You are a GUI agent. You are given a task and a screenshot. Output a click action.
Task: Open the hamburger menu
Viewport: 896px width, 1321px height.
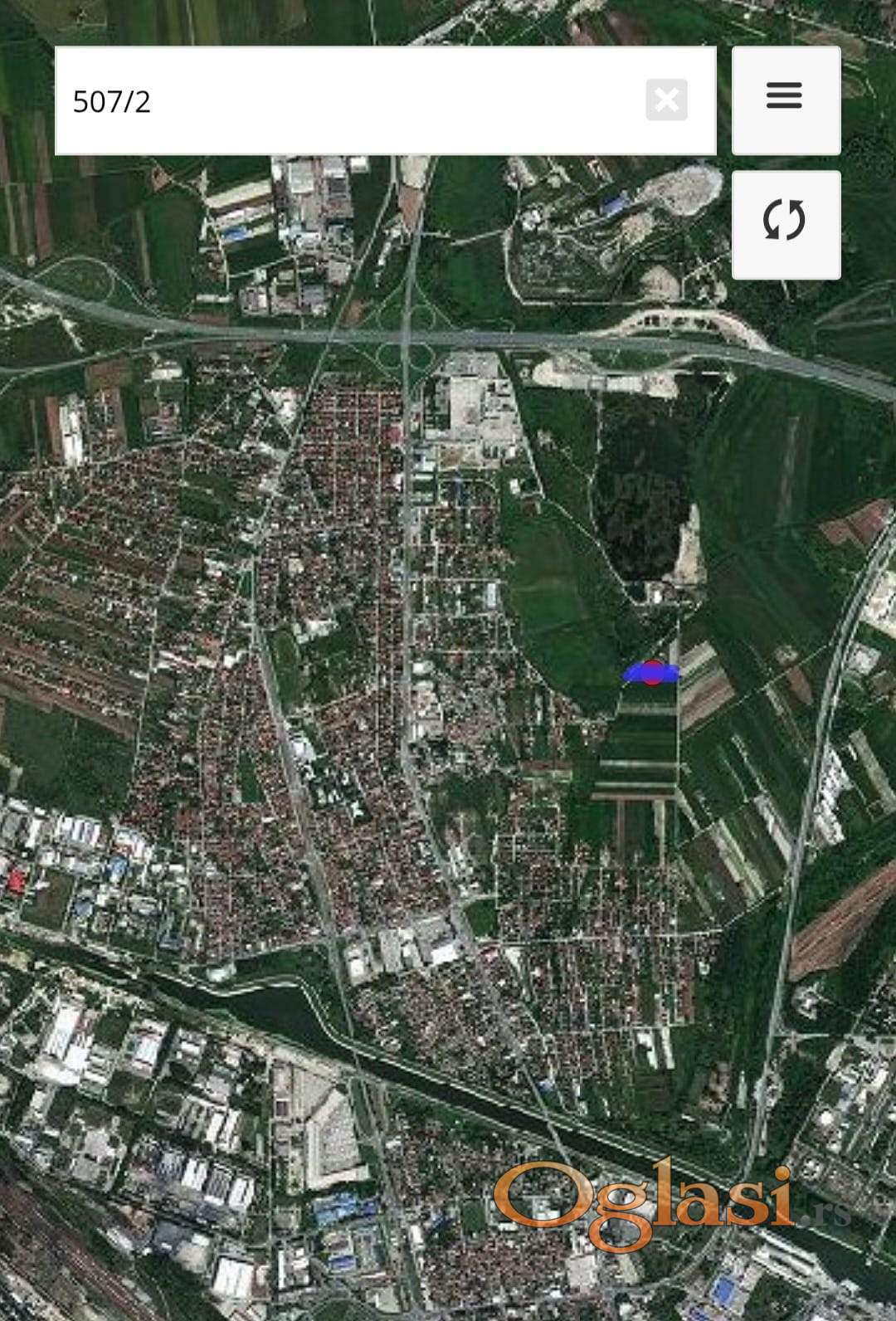[x=785, y=97]
